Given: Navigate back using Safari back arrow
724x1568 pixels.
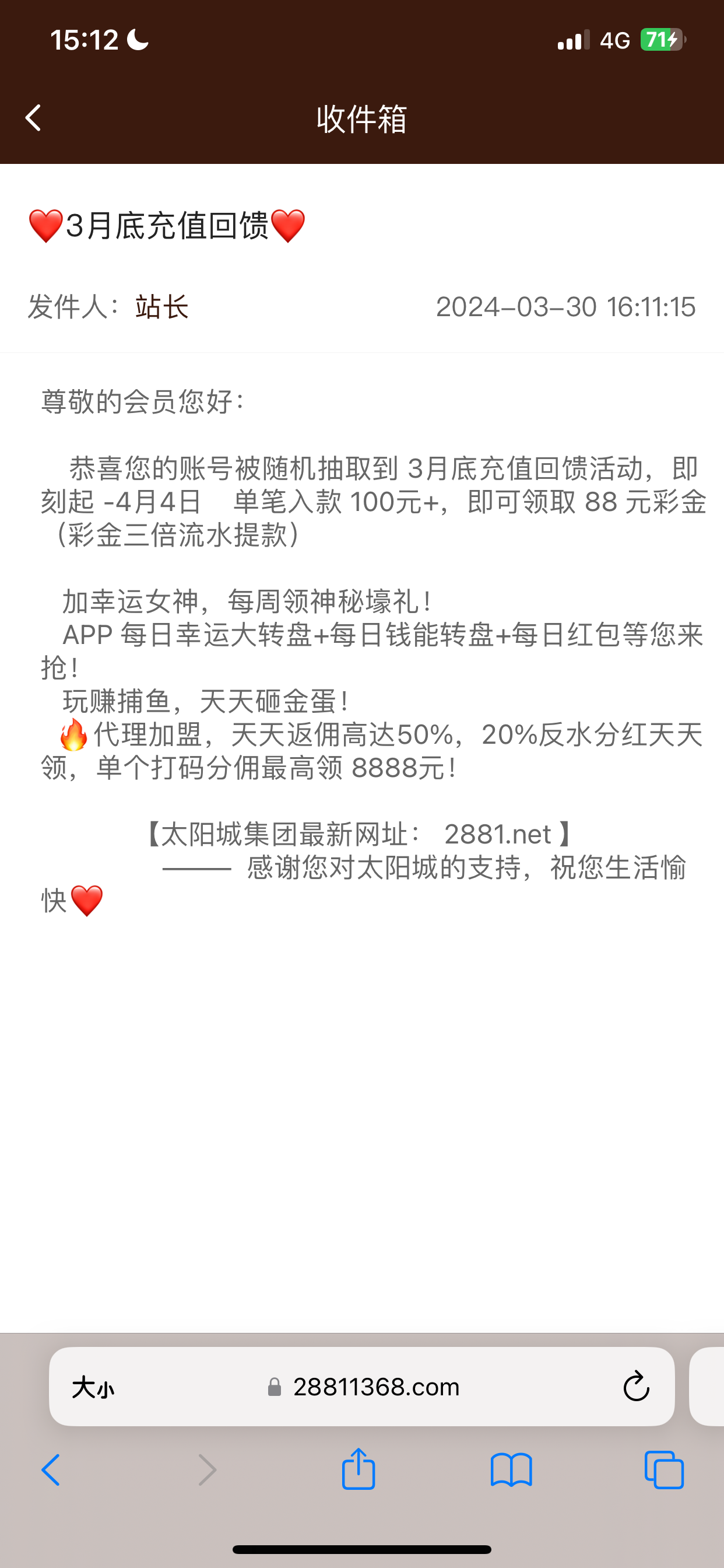Looking at the screenshot, I should tap(51, 1468).
